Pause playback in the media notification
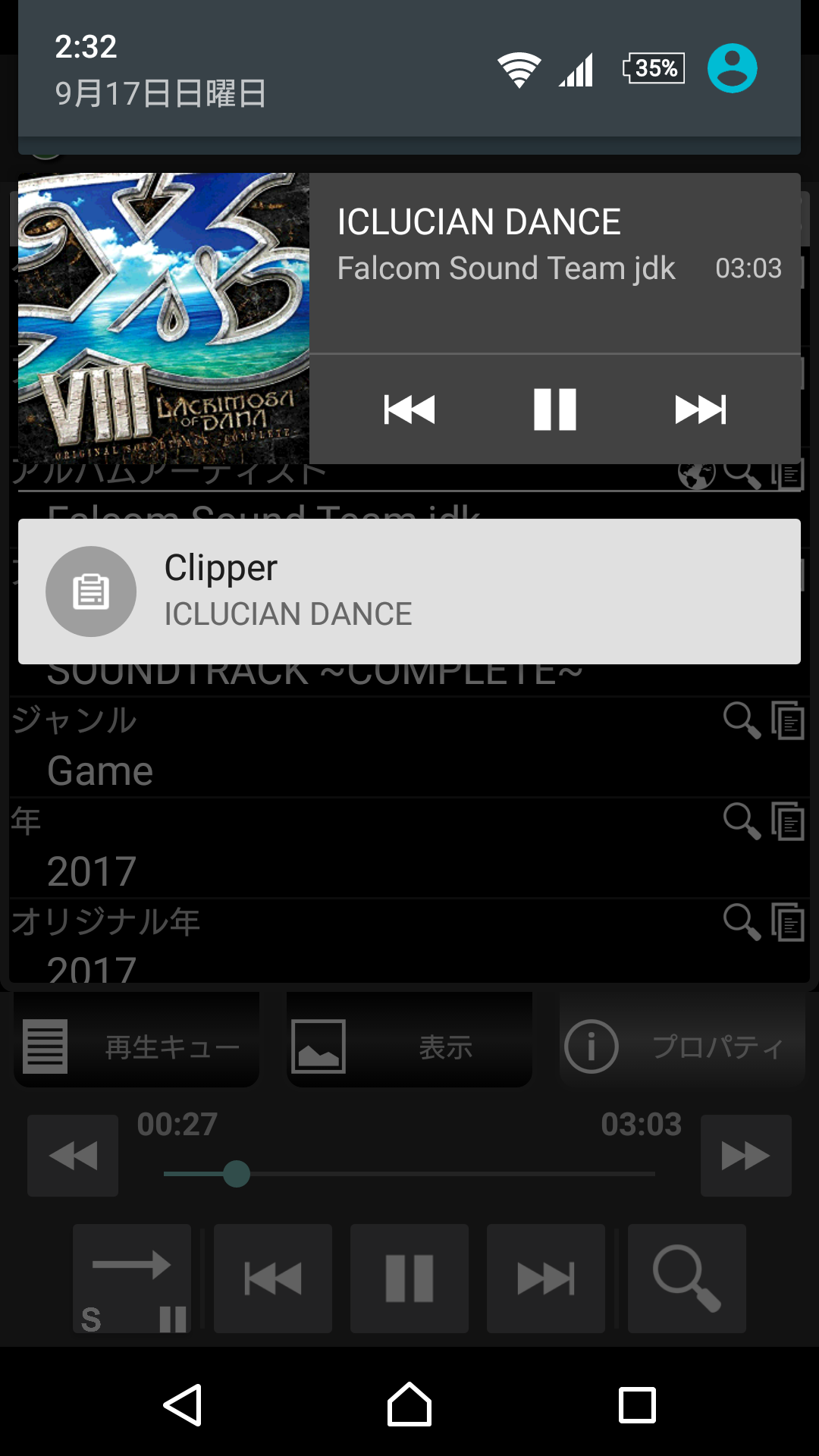The image size is (819, 1456). click(x=555, y=409)
